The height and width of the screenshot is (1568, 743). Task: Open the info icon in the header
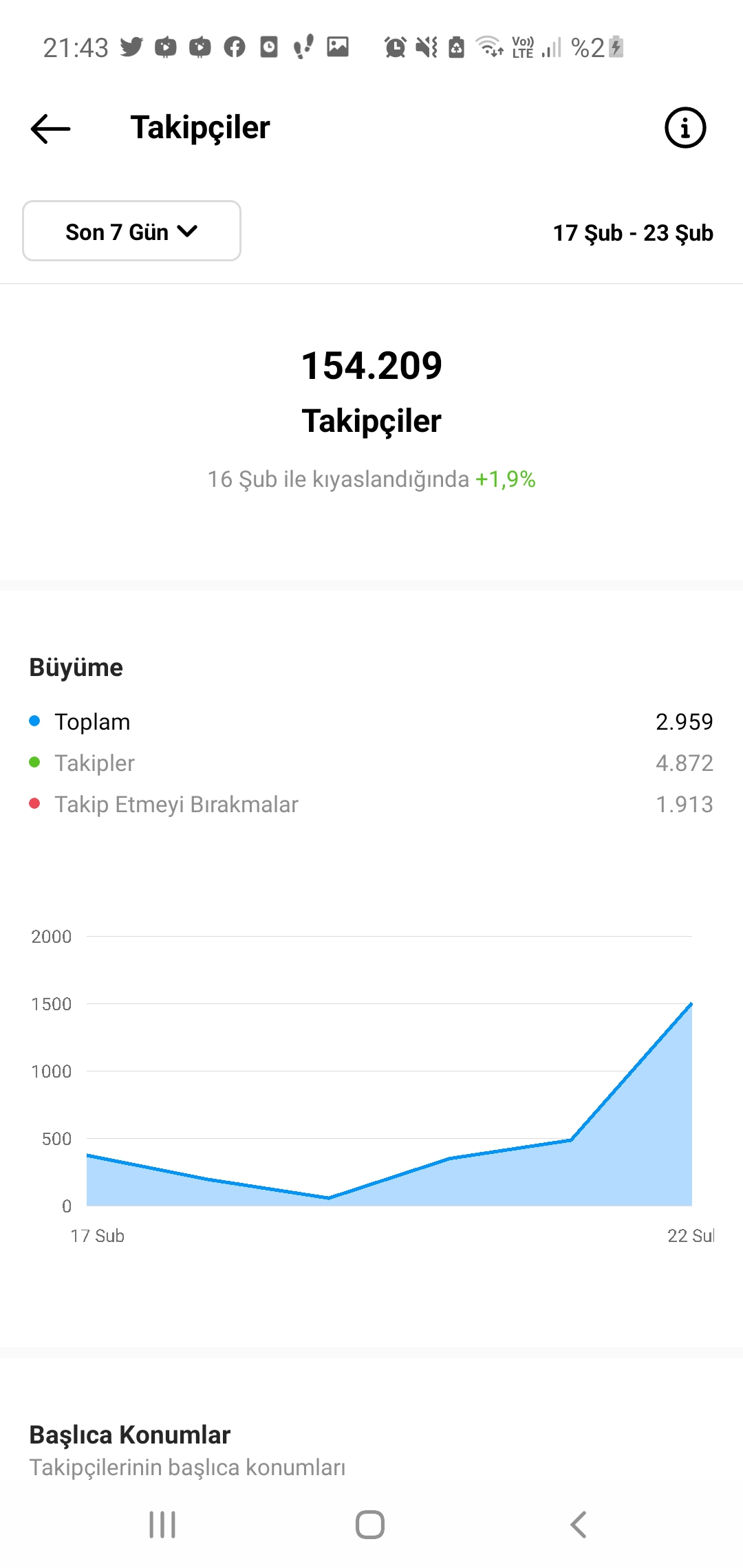685,128
